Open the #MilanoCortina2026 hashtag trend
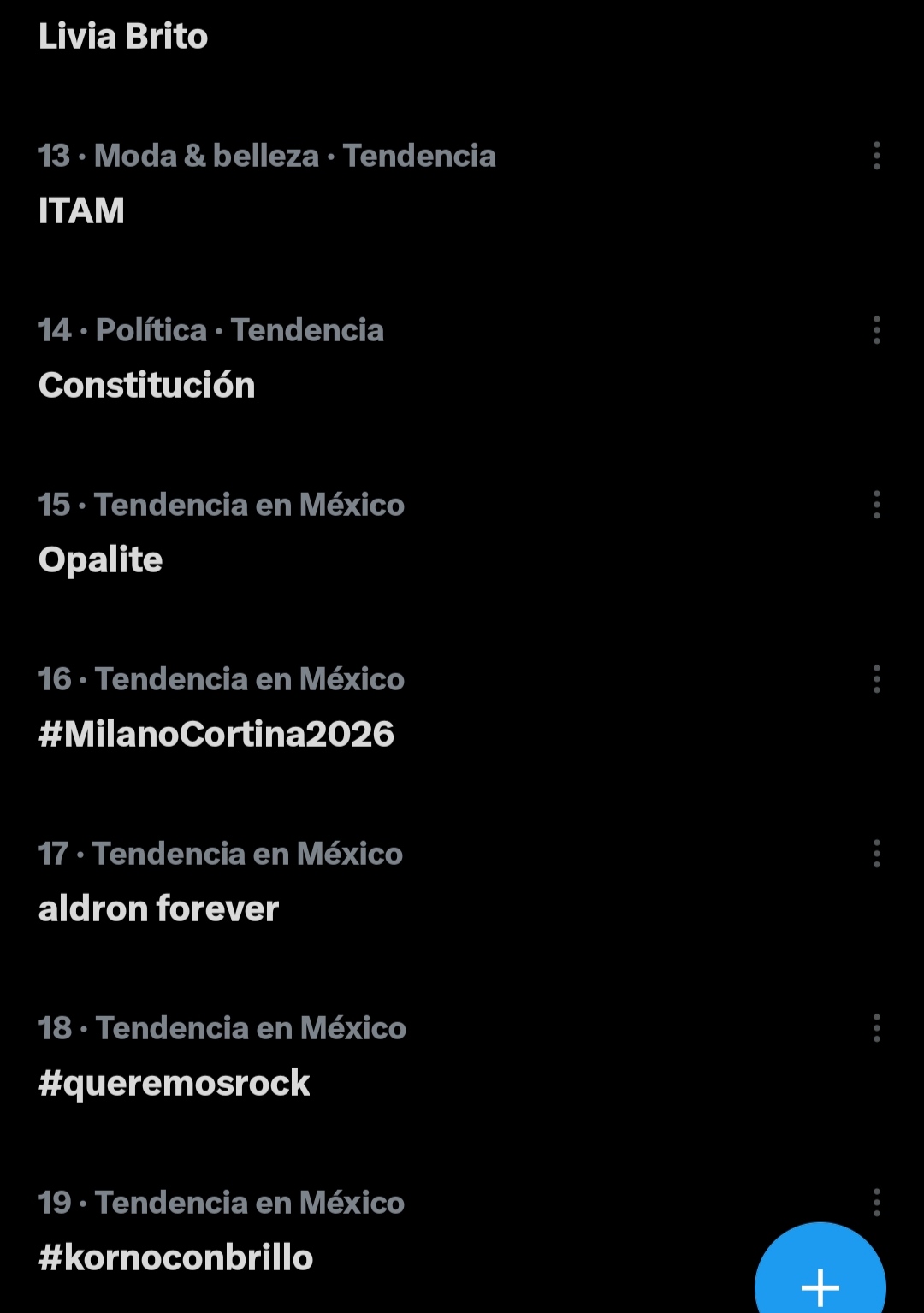The width and height of the screenshot is (924, 1313). (x=216, y=734)
